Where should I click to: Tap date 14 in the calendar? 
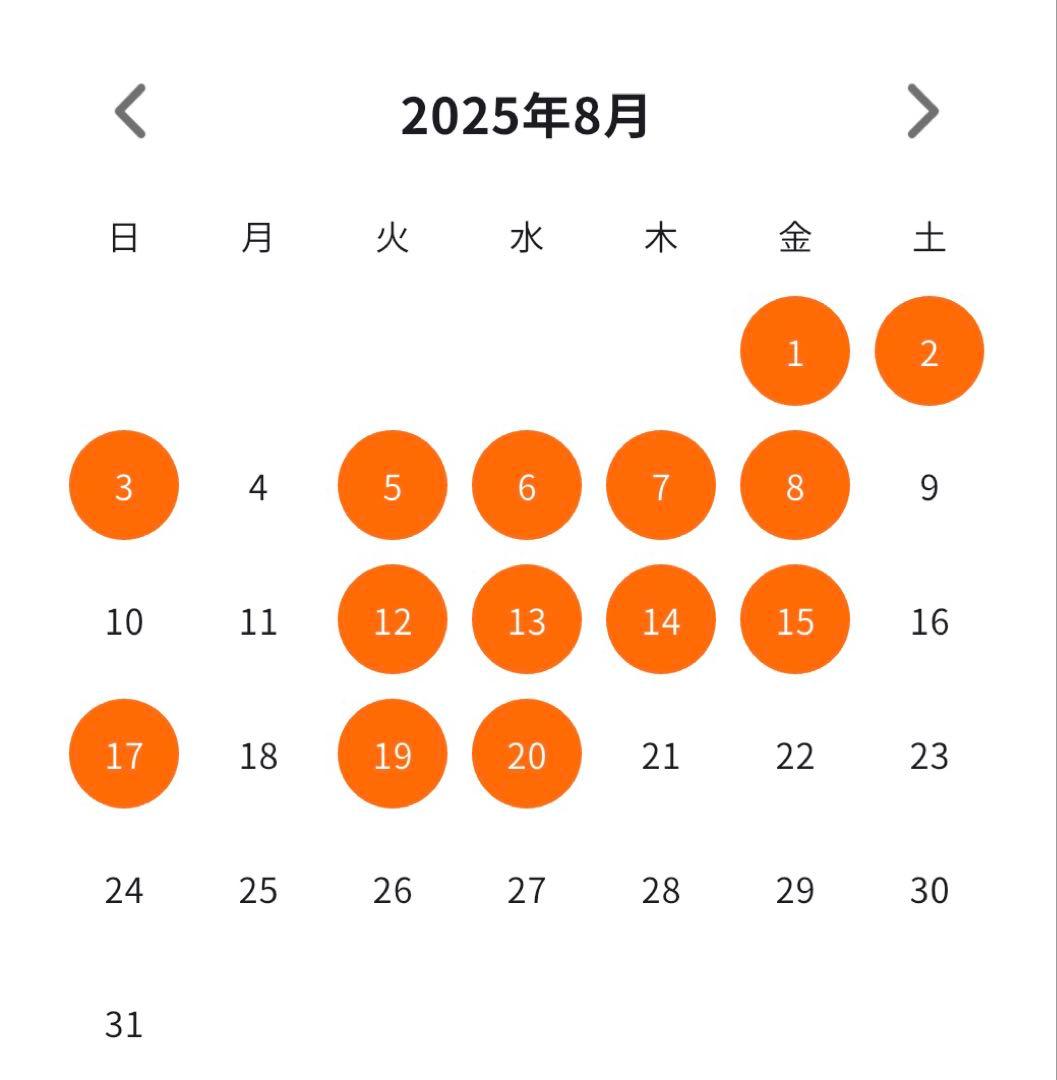(x=660, y=620)
